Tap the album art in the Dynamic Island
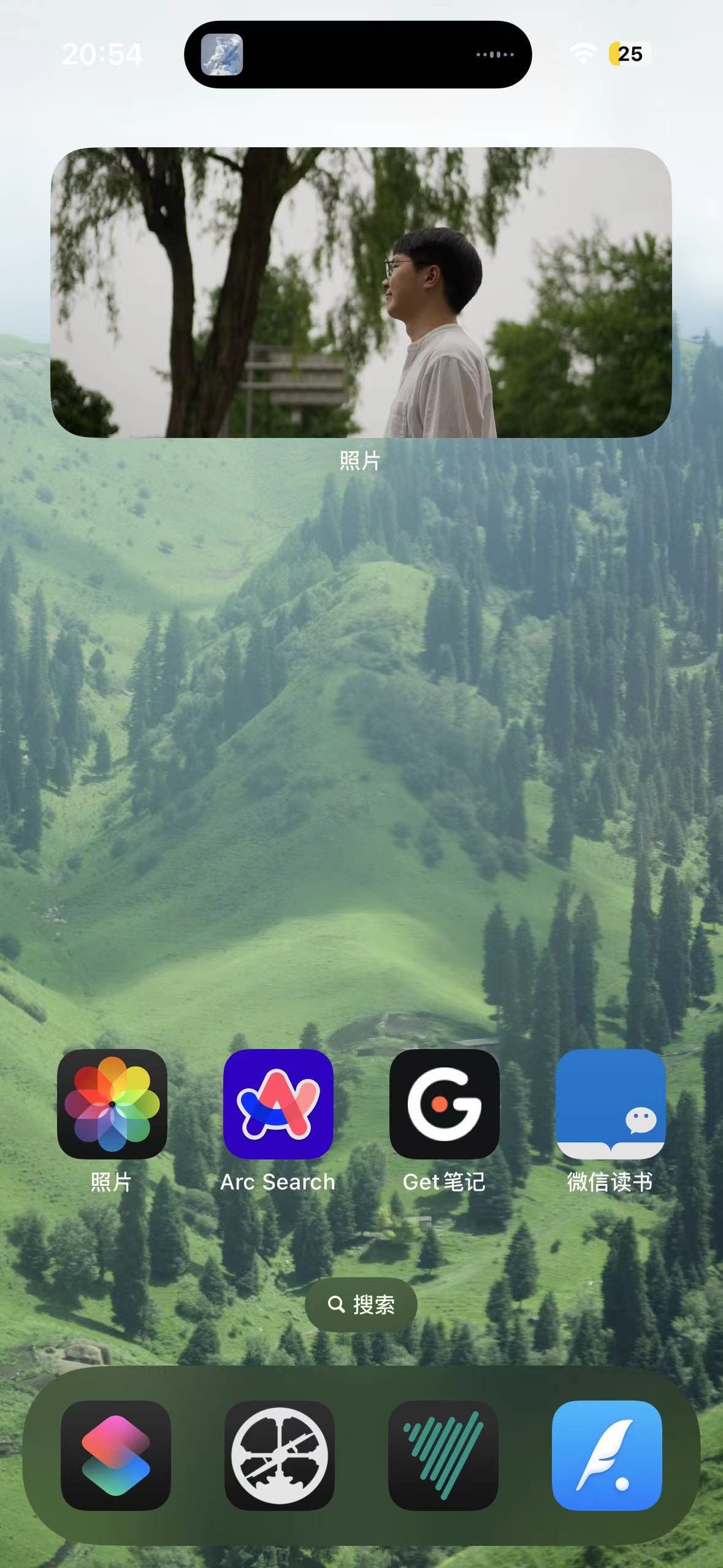 224,55
